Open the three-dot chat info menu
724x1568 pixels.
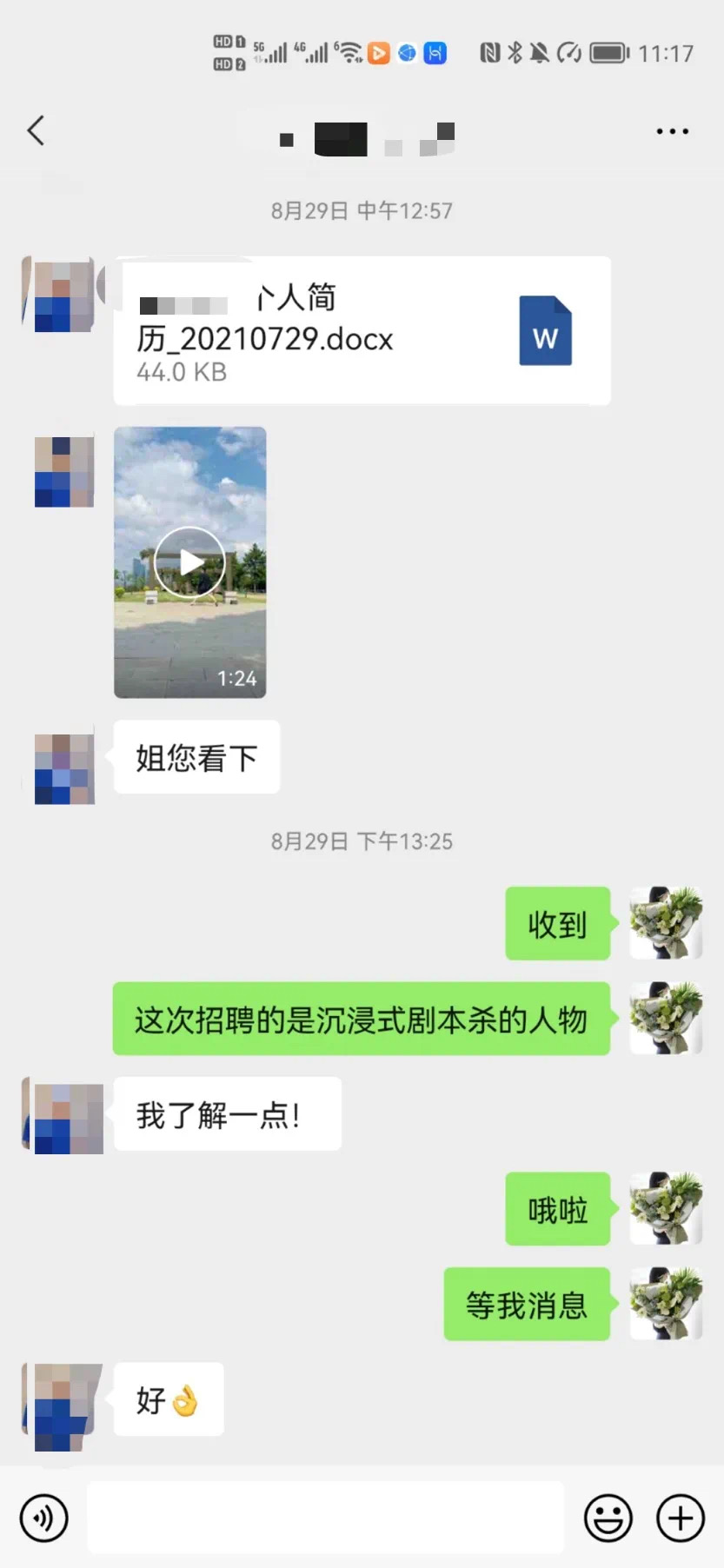672,131
